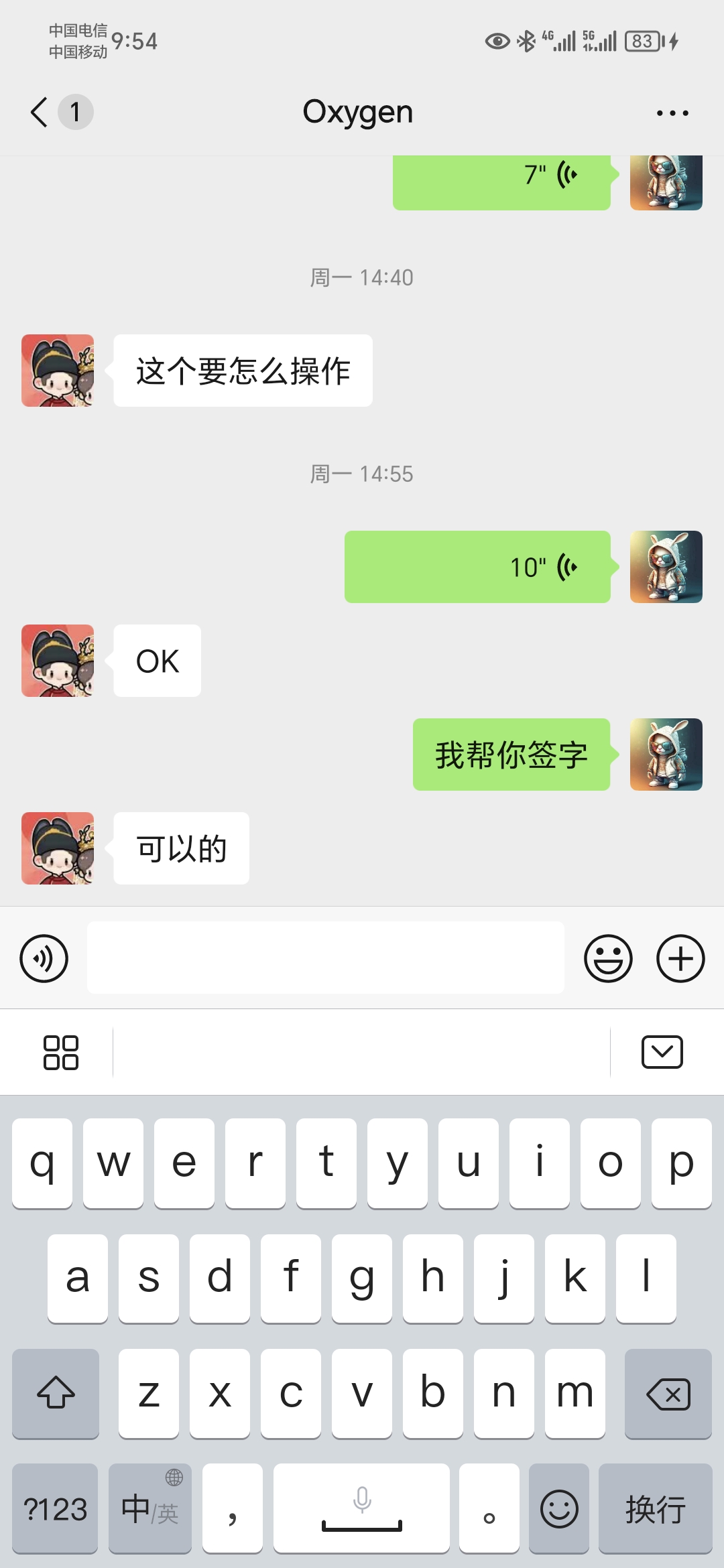
Task: Switch to the ?123 symbols keyboard
Action: [x=55, y=1509]
